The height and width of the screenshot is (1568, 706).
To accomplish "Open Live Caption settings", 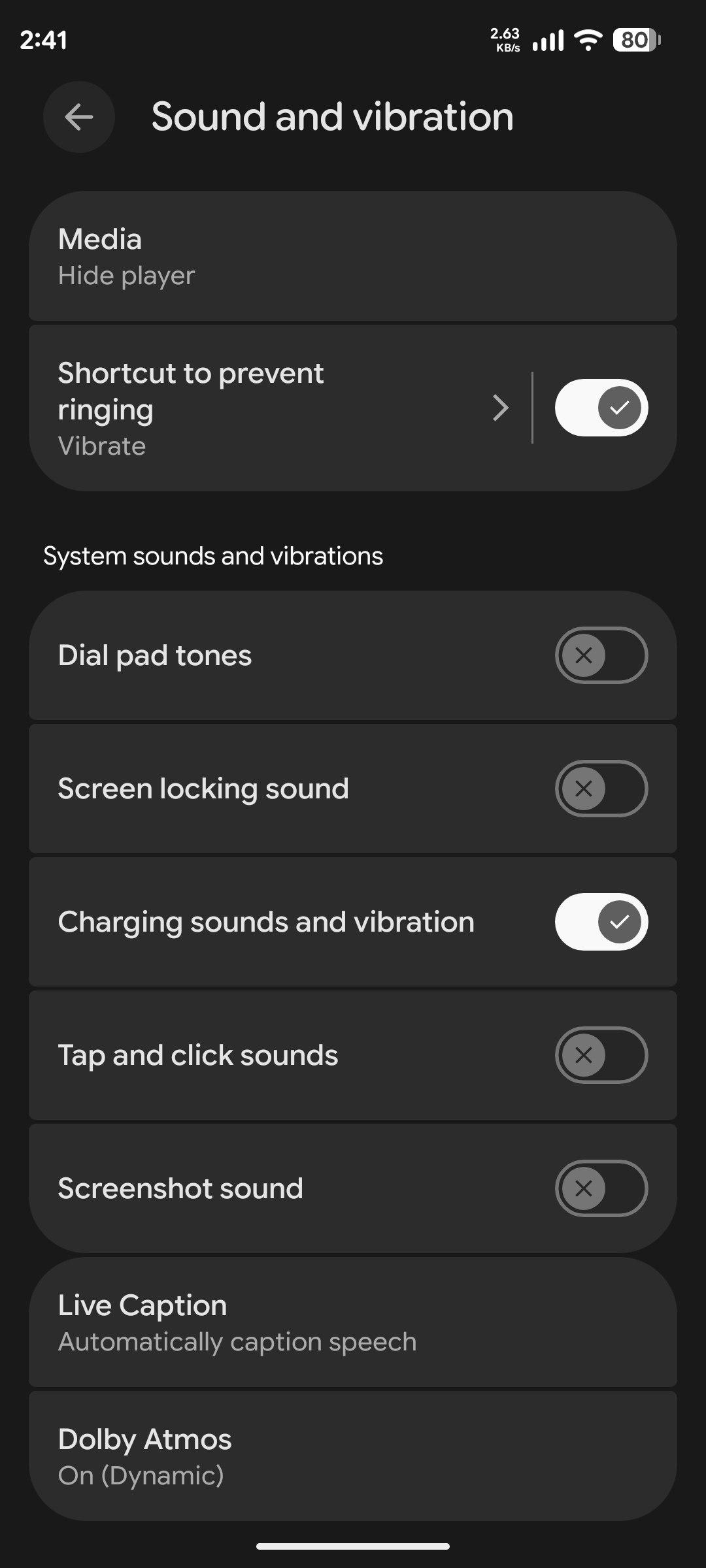I will point(353,1323).
